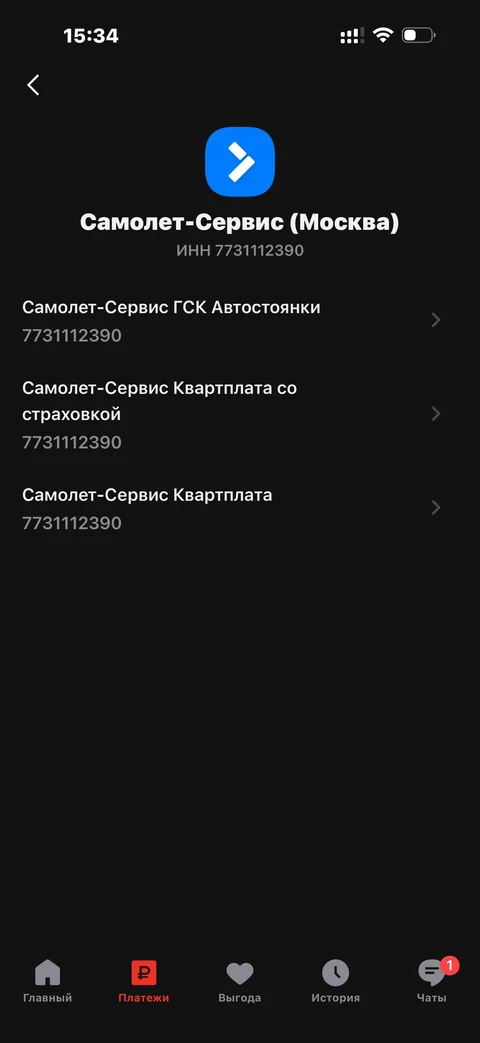Open Самолет-Сервис ГСК Автостоянки
480x1043 pixels.
click(240, 321)
